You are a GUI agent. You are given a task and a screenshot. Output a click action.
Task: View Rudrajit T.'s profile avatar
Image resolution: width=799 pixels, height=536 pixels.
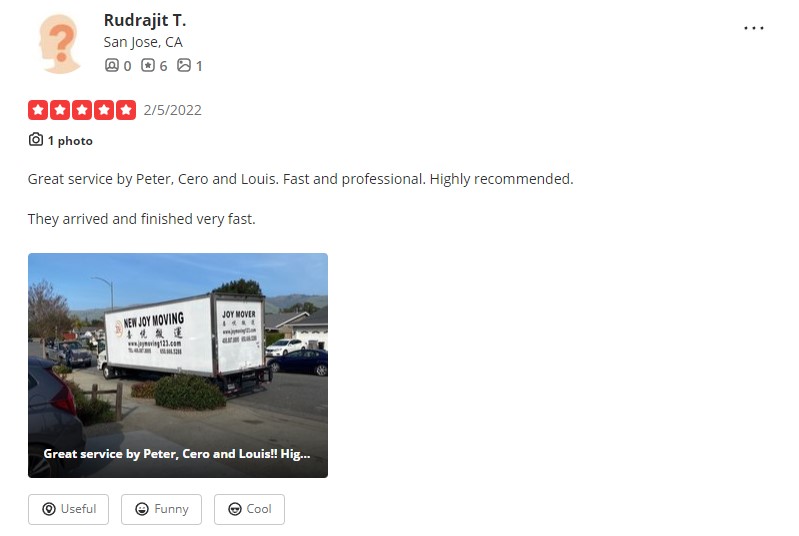[59, 44]
